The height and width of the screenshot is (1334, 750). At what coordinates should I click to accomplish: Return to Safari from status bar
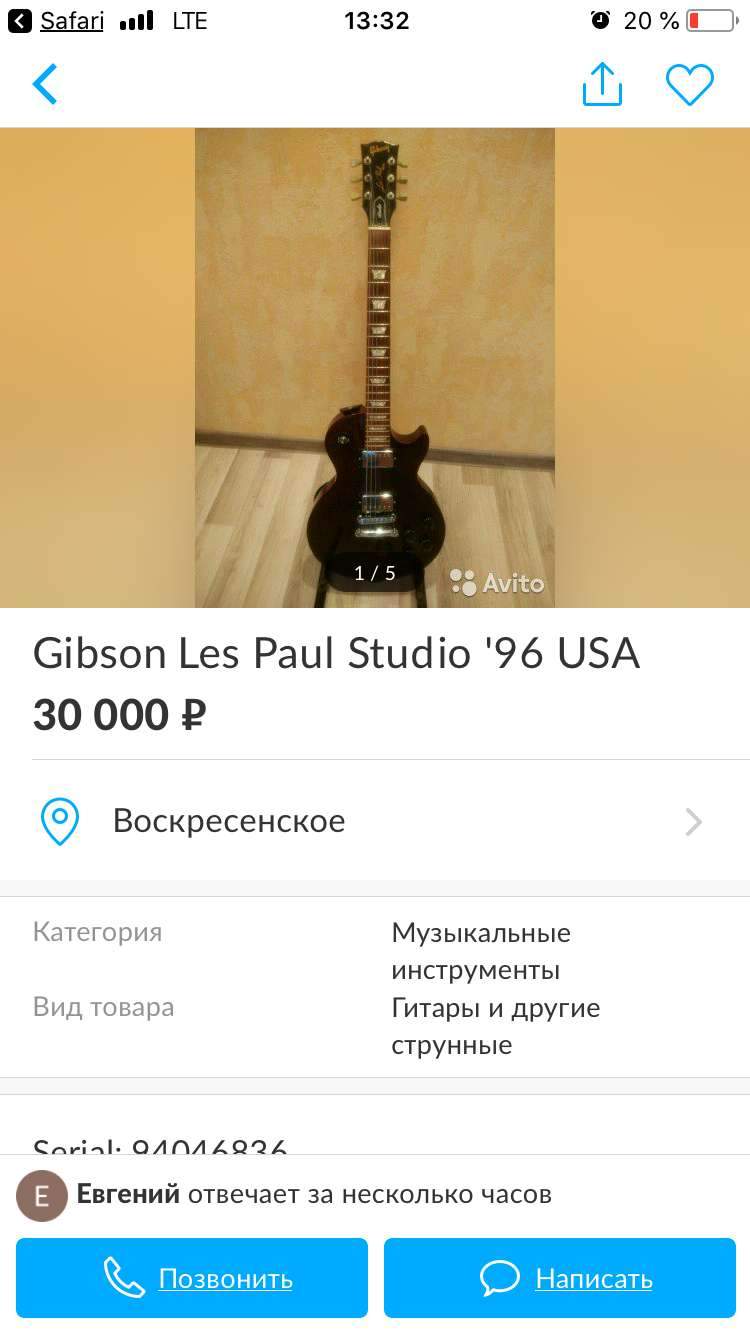(x=56, y=21)
